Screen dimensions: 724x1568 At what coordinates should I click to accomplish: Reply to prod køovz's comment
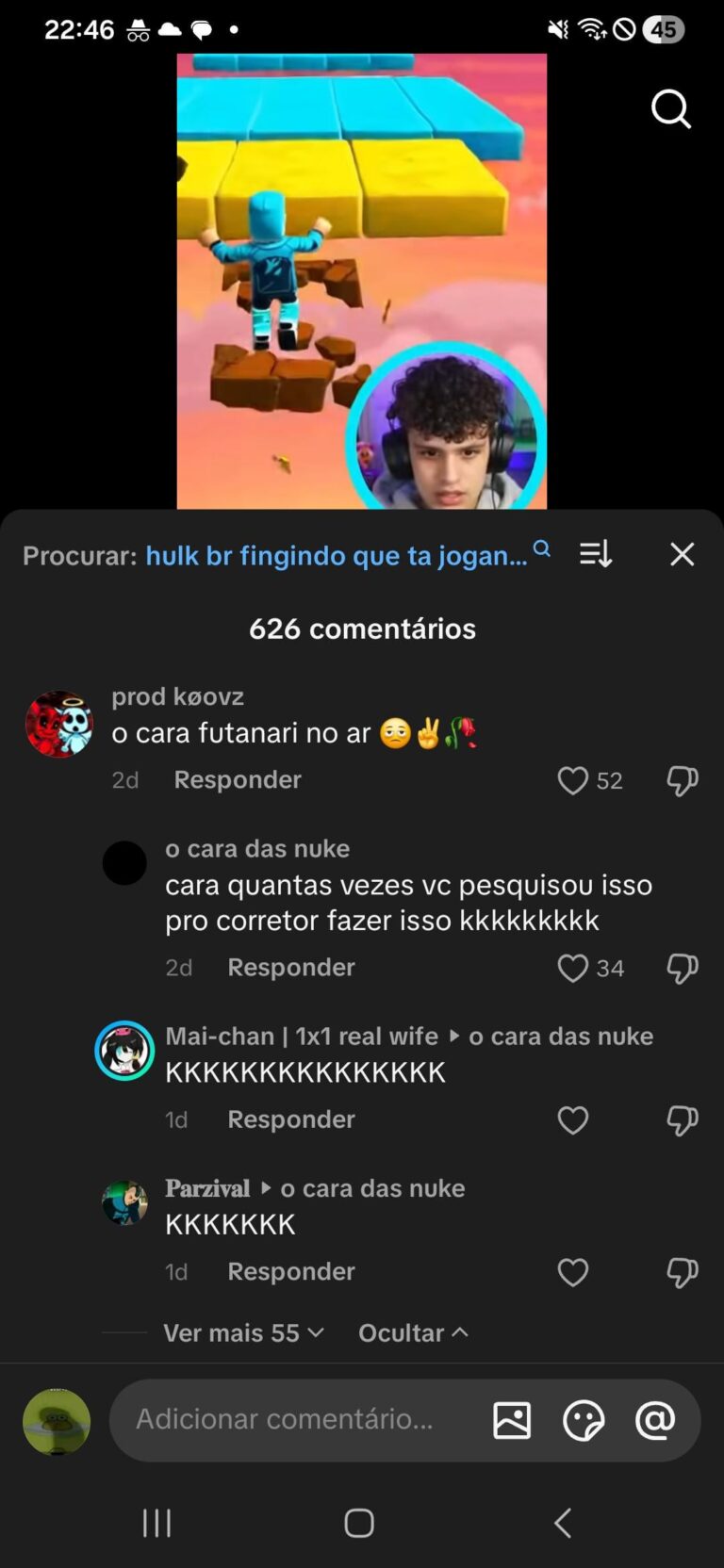pos(238,779)
